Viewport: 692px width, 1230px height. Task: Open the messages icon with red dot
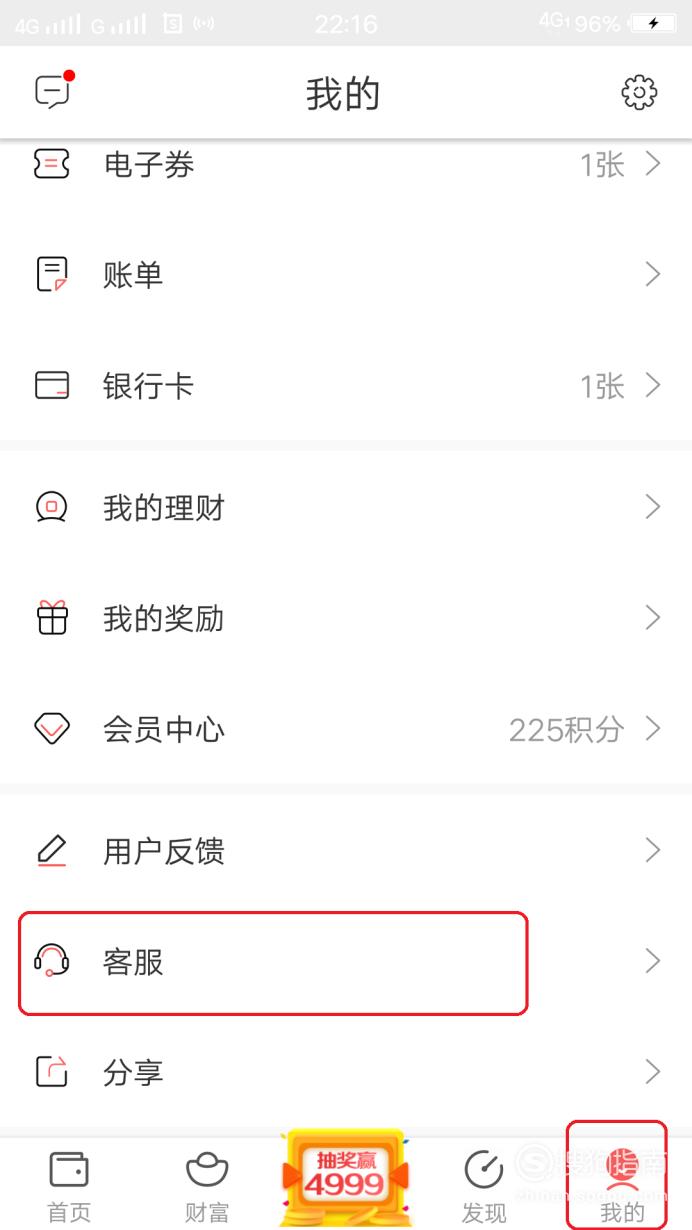coord(53,92)
